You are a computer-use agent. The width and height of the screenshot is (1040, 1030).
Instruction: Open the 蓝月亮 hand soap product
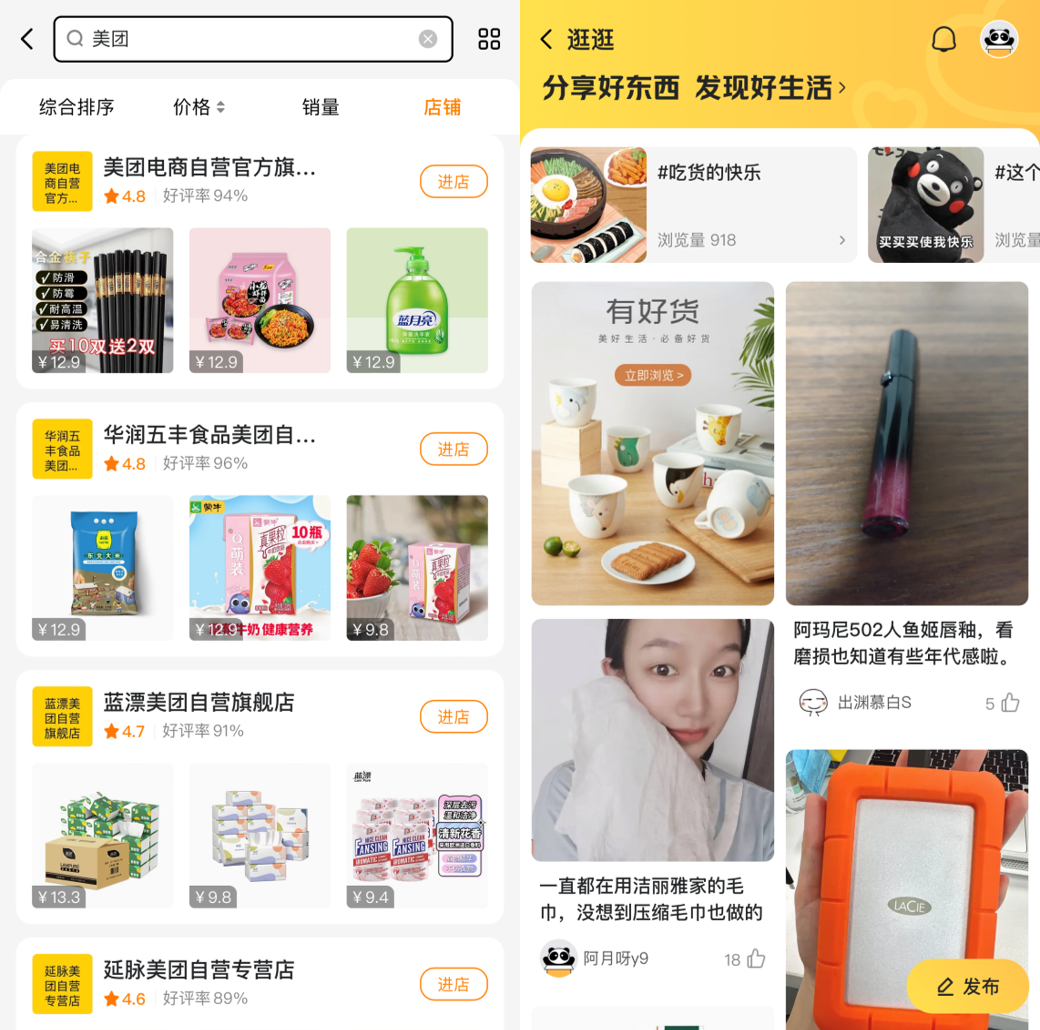tap(417, 300)
